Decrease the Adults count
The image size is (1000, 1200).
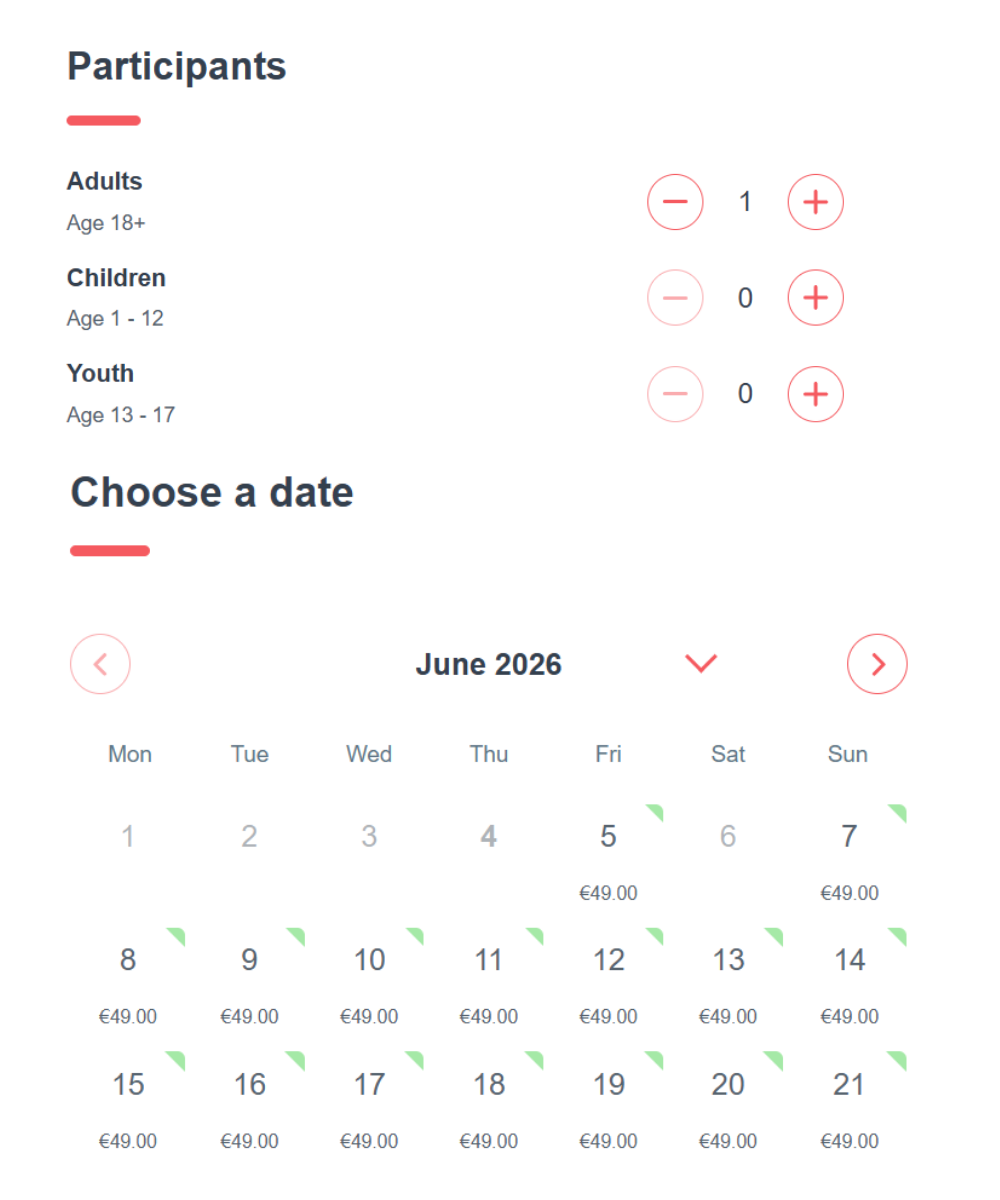point(676,202)
